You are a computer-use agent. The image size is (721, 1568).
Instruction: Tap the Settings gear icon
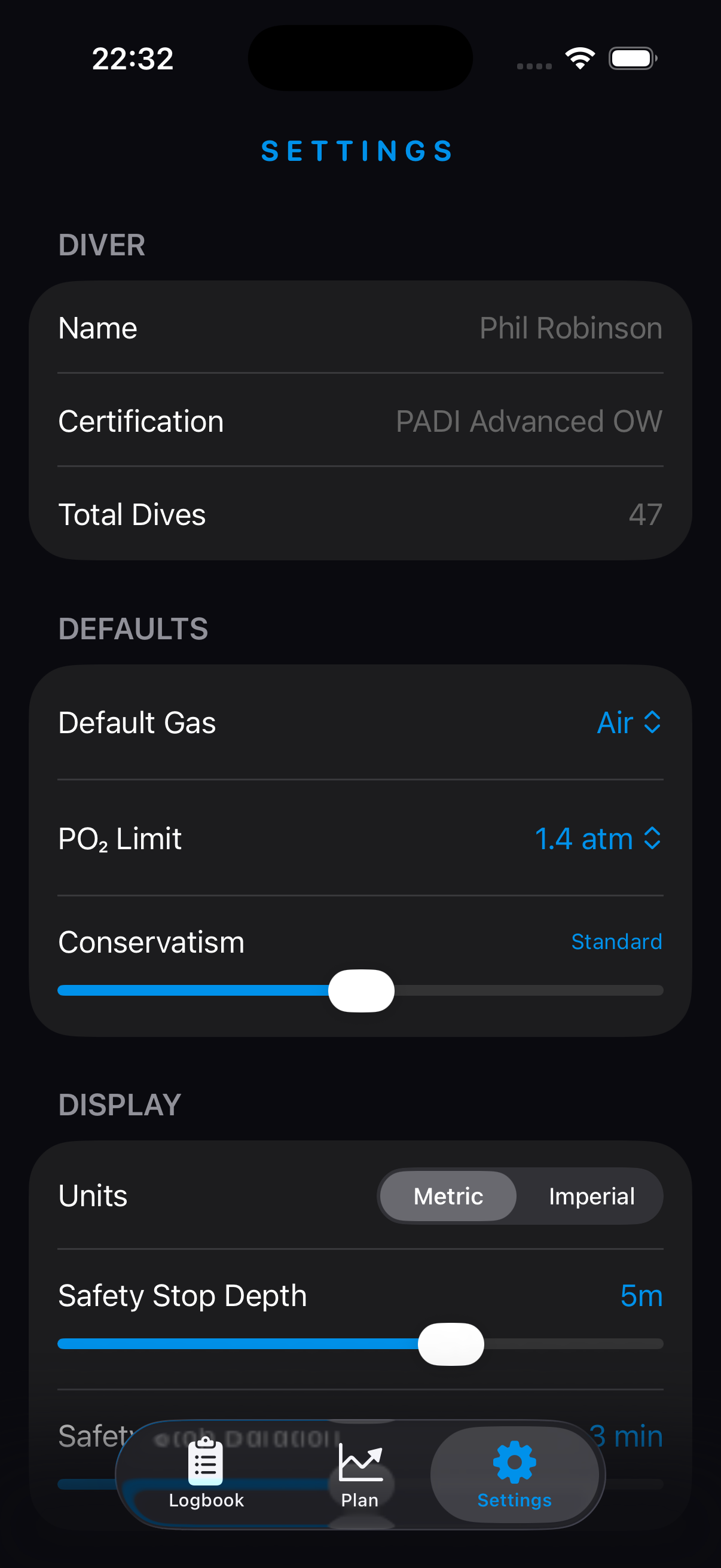(x=514, y=1463)
